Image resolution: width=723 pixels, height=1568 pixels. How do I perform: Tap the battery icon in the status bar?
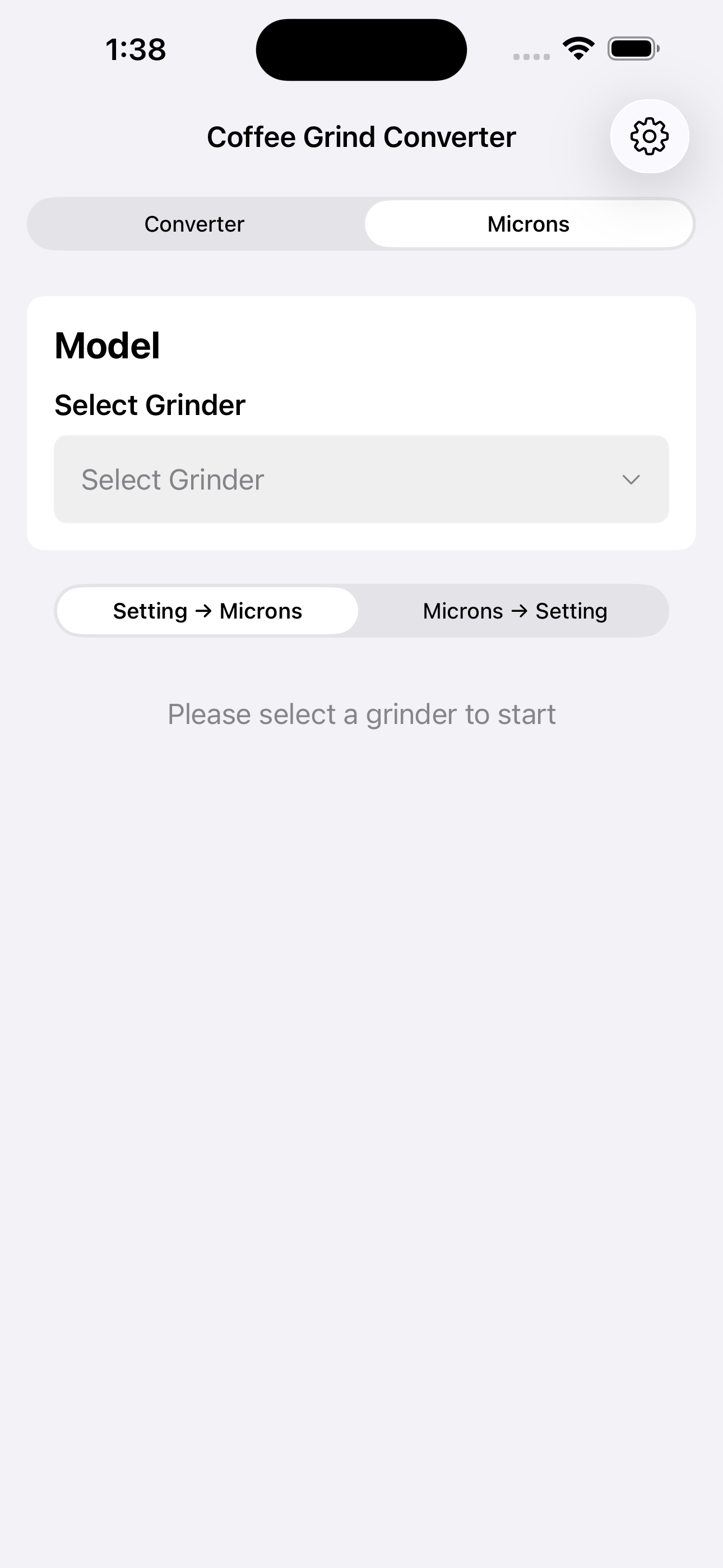pos(632,50)
